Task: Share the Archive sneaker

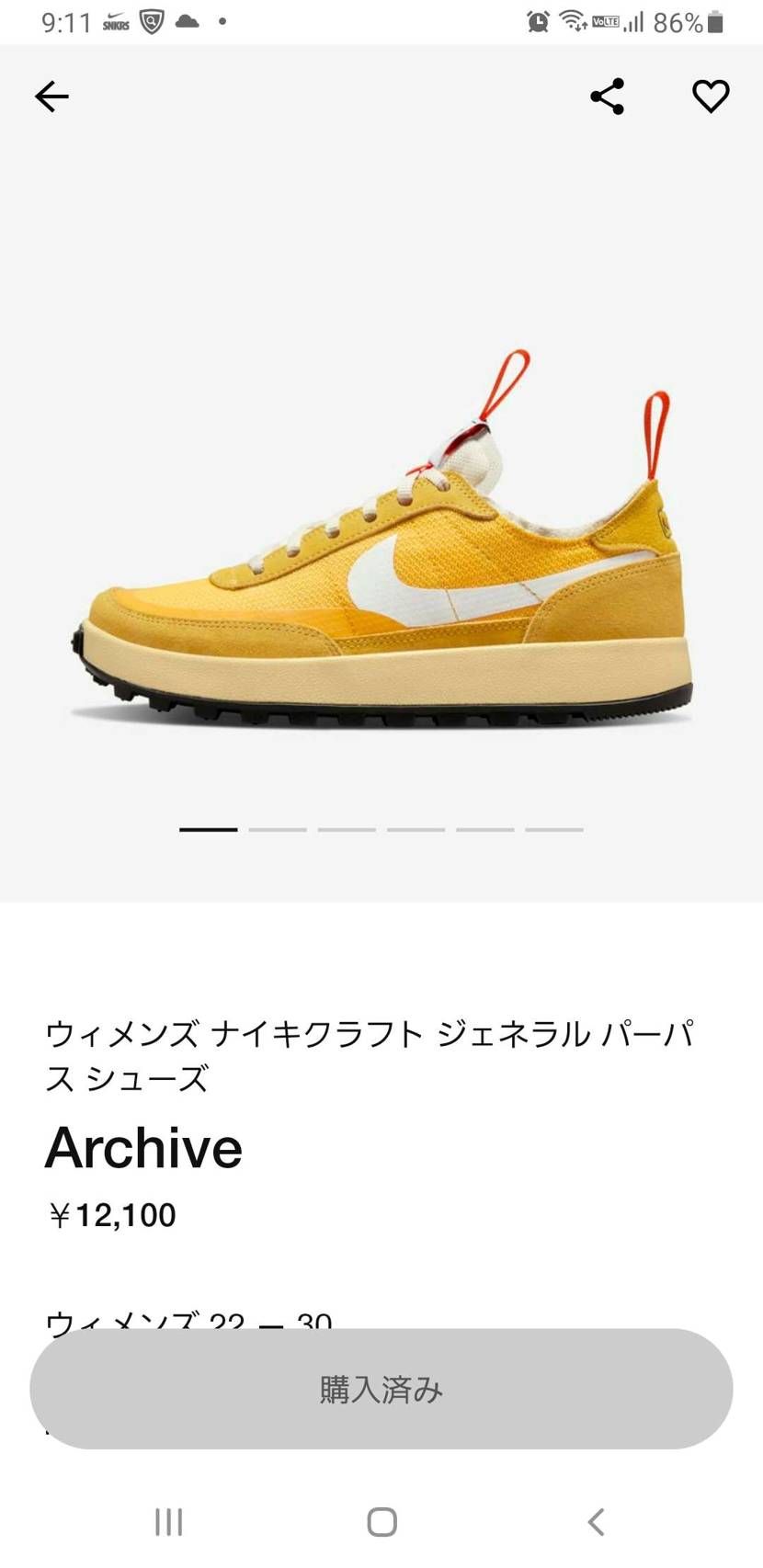Action: pyautogui.click(x=608, y=96)
